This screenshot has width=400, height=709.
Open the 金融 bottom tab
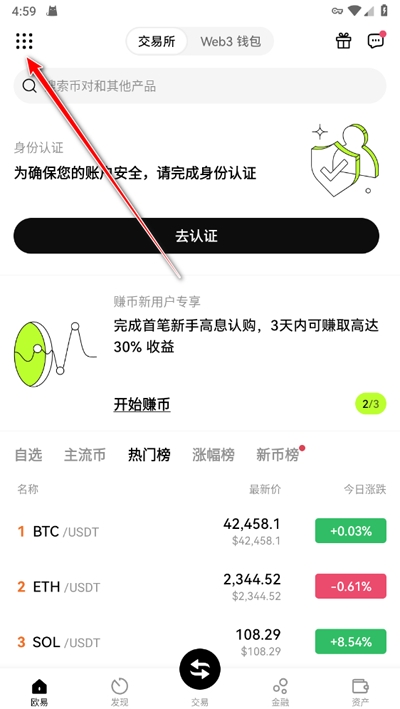(280, 692)
